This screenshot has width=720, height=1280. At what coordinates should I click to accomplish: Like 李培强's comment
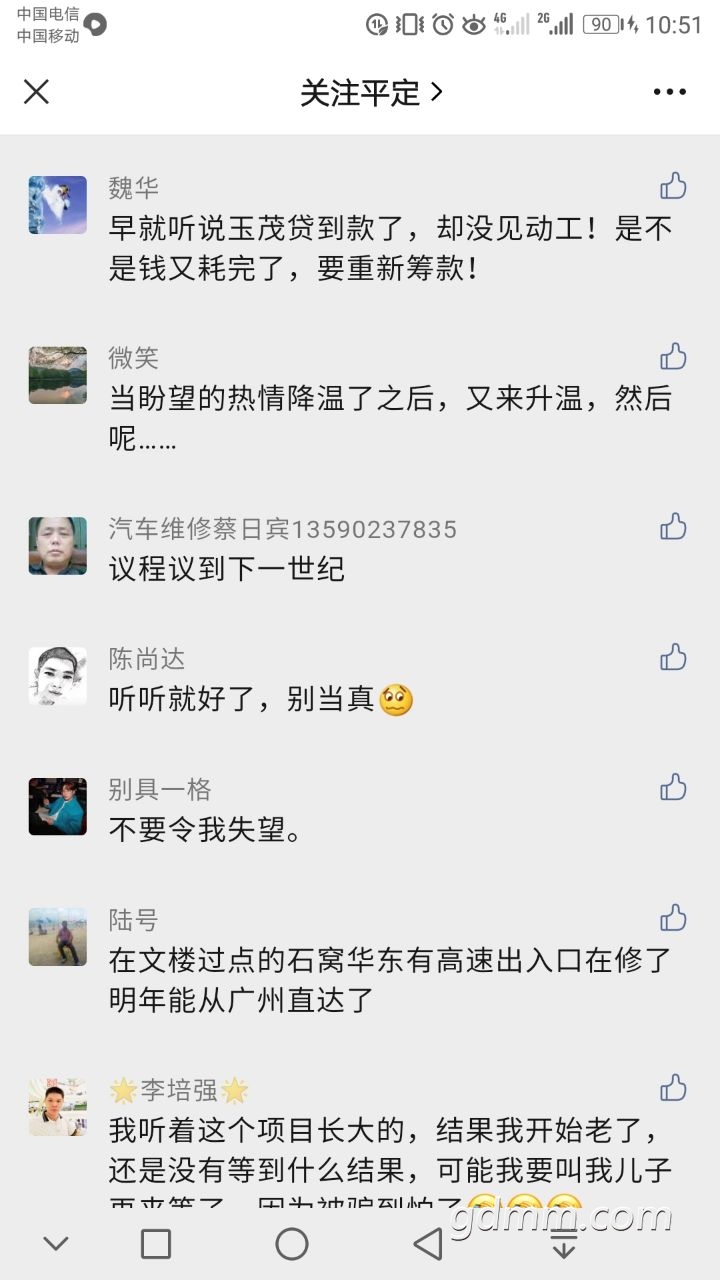coord(673,1087)
